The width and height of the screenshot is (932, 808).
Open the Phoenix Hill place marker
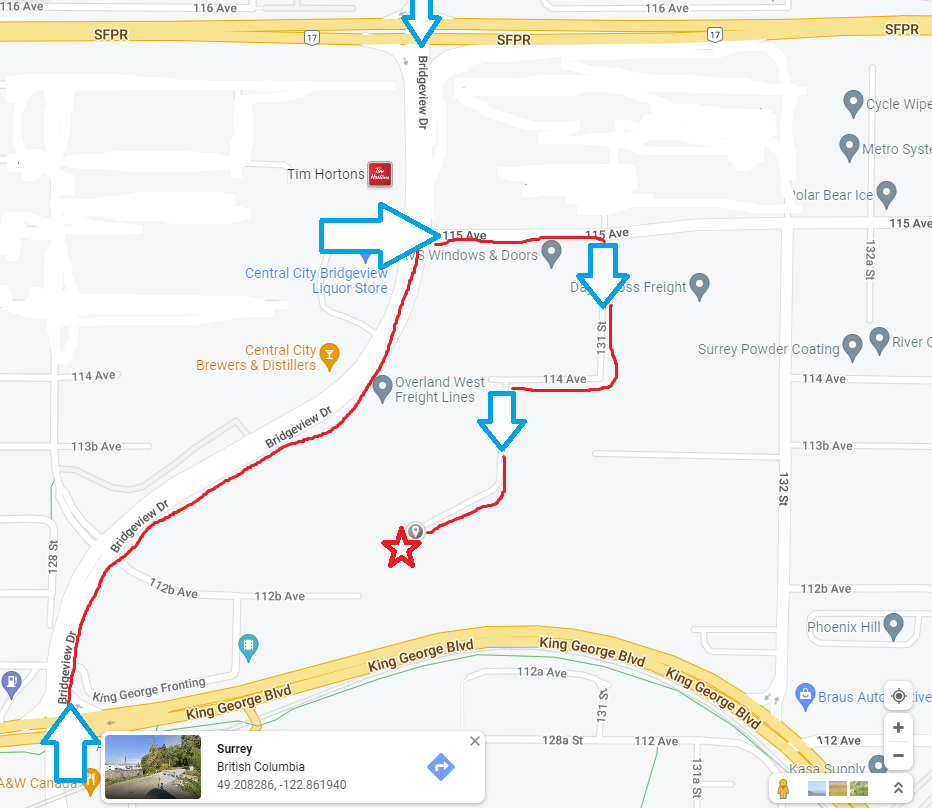[x=894, y=626]
